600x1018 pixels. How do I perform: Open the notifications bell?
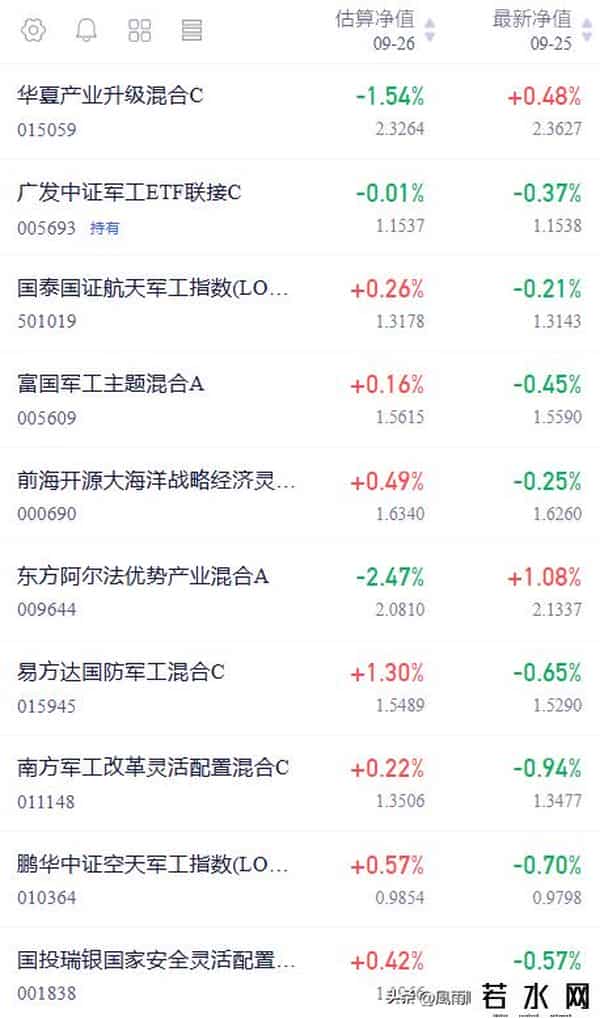tap(87, 30)
